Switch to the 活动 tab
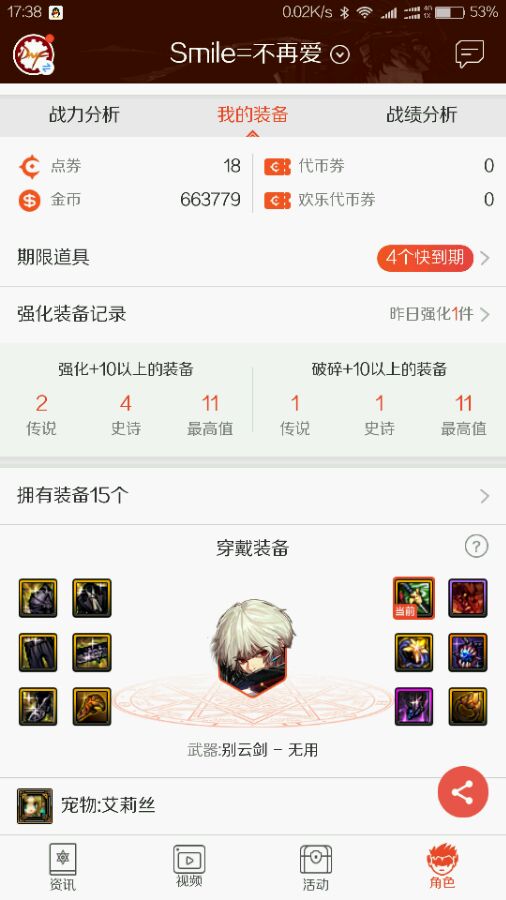Viewport: 506px width, 900px height. coord(316,867)
